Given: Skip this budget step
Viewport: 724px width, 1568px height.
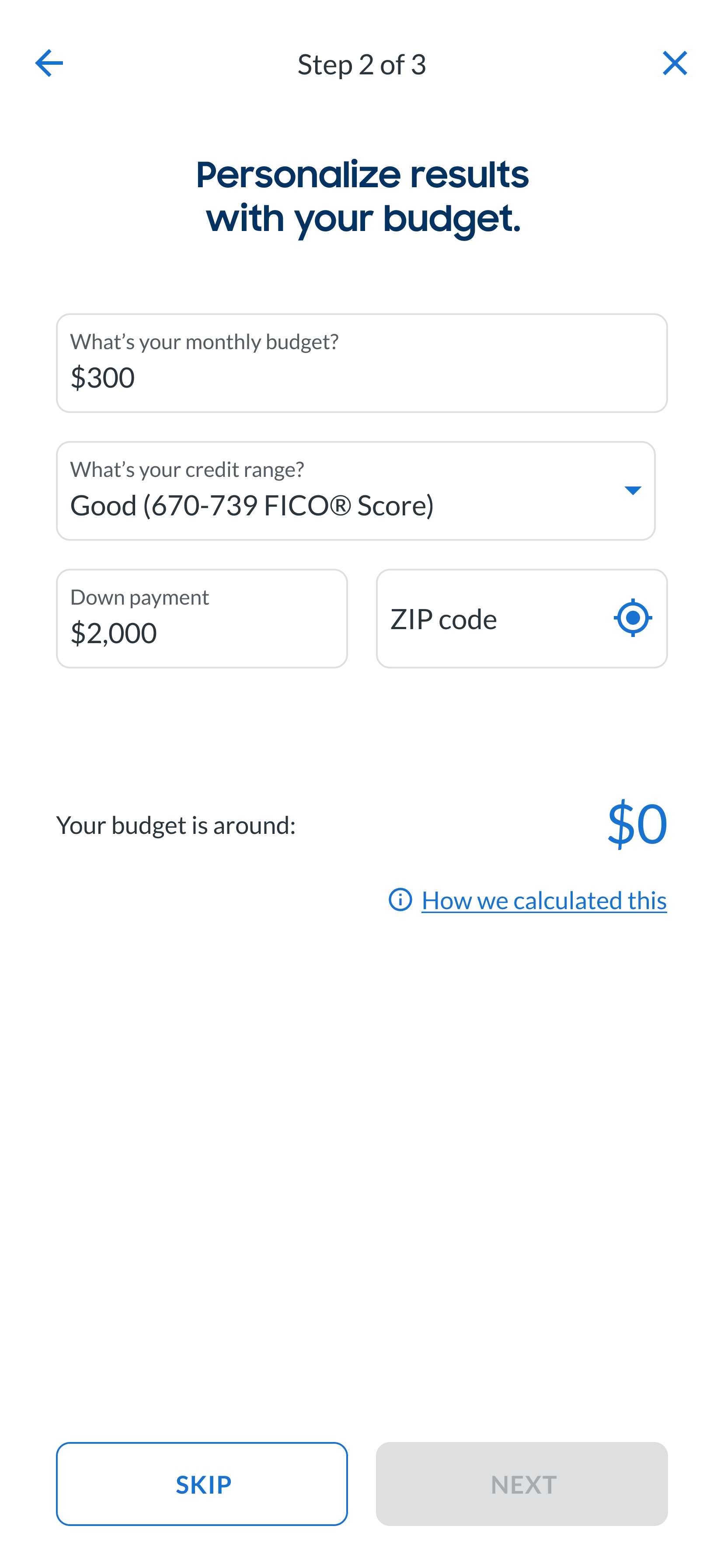Looking at the screenshot, I should (202, 1484).
